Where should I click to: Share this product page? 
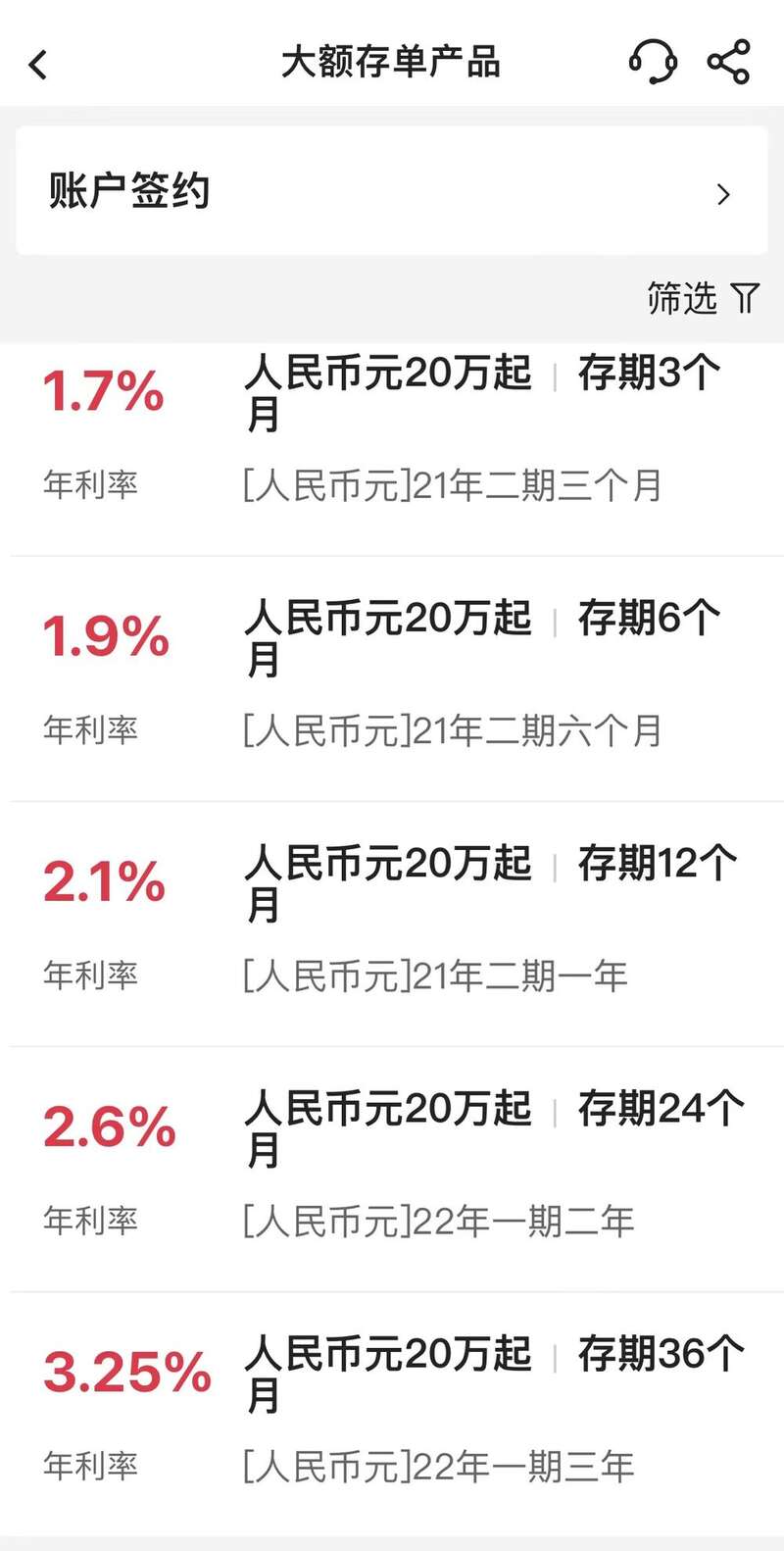click(x=728, y=63)
